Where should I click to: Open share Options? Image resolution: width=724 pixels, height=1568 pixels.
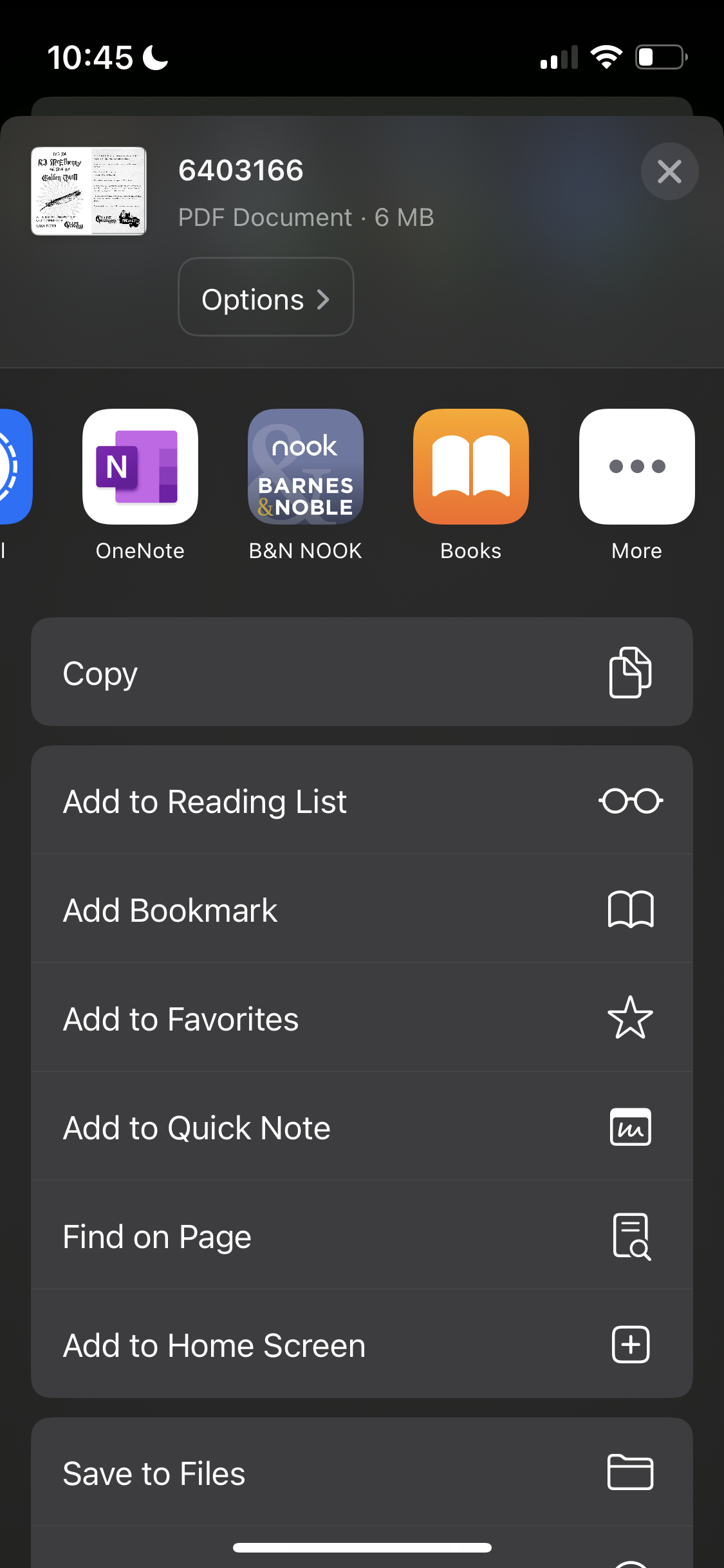[x=266, y=297]
